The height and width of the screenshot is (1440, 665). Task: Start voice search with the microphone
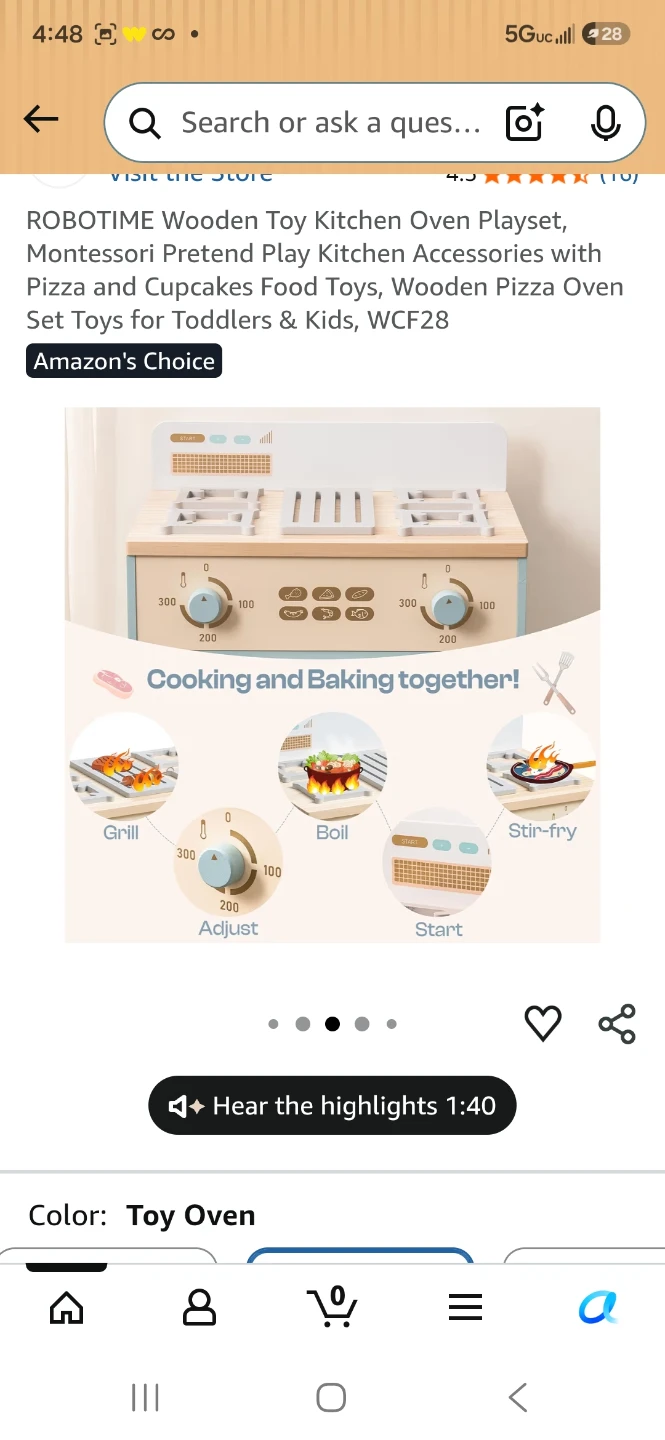click(x=604, y=122)
